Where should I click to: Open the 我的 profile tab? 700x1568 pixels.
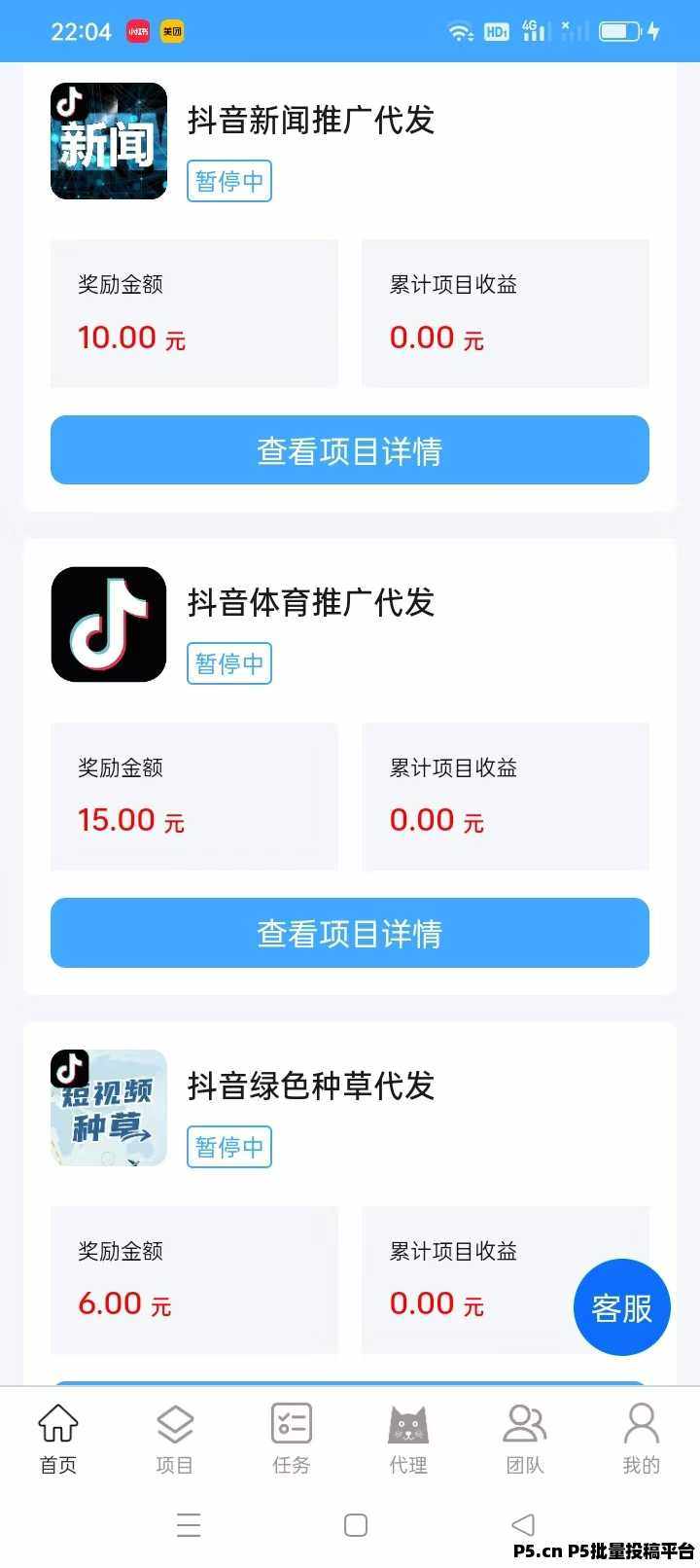click(x=642, y=1439)
